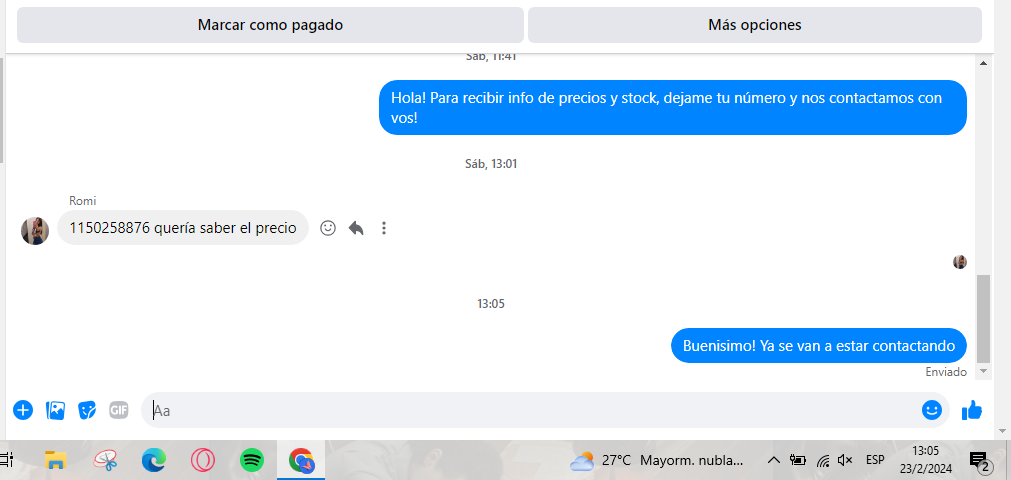Open the plus actions menu

pyautogui.click(x=23, y=410)
